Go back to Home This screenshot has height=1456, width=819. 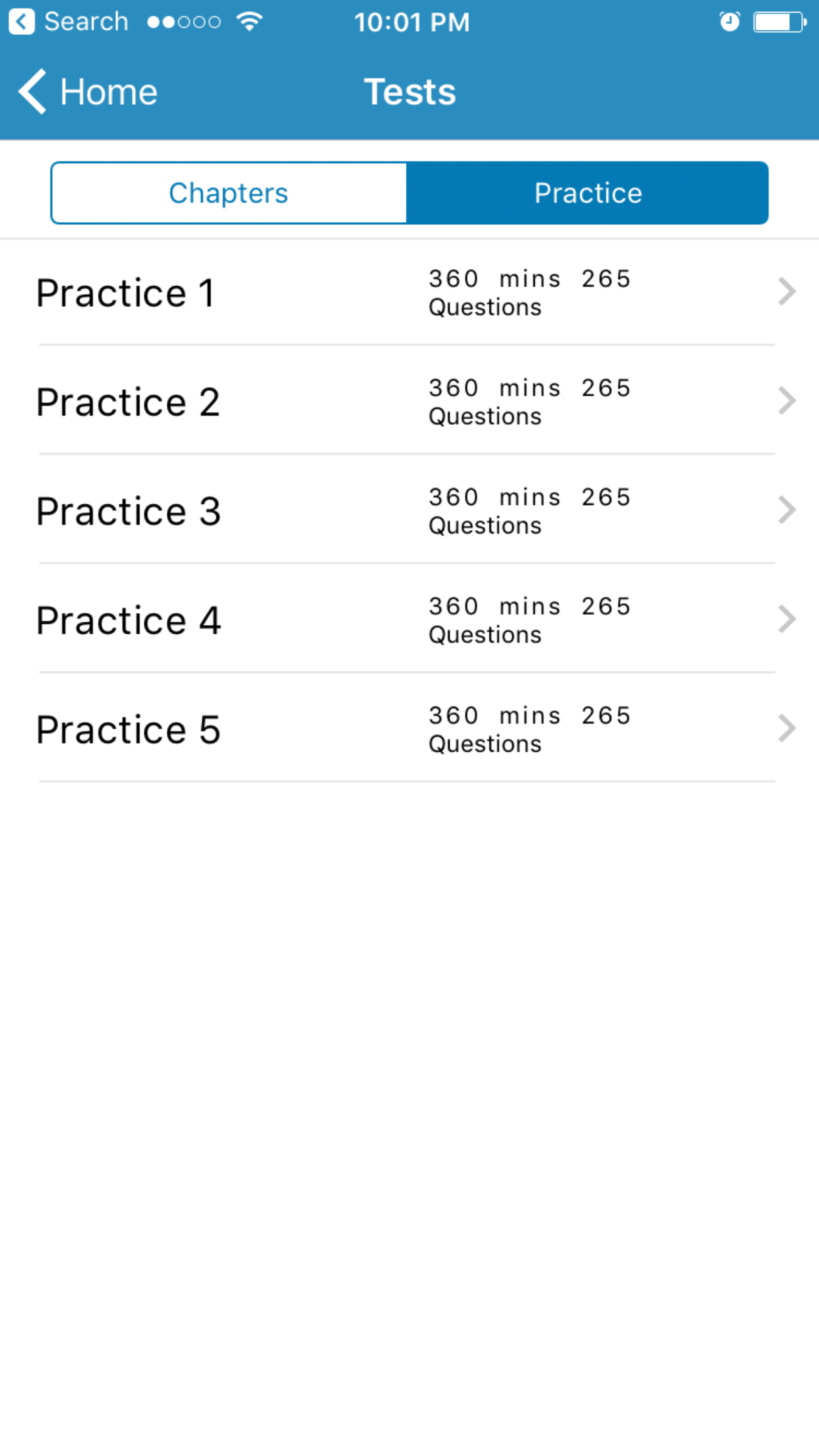[88, 92]
